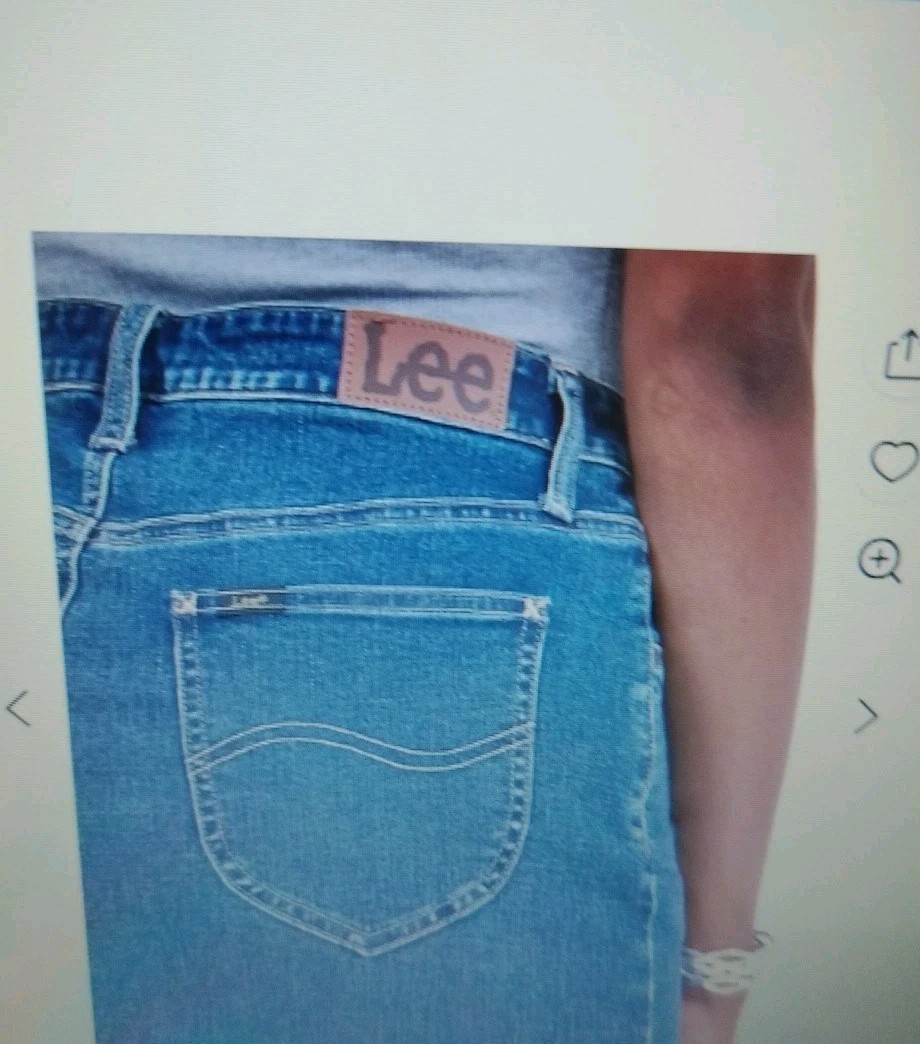This screenshot has width=920, height=1044.
Task: Add the jeans to favorites with the heart
Action: point(893,461)
